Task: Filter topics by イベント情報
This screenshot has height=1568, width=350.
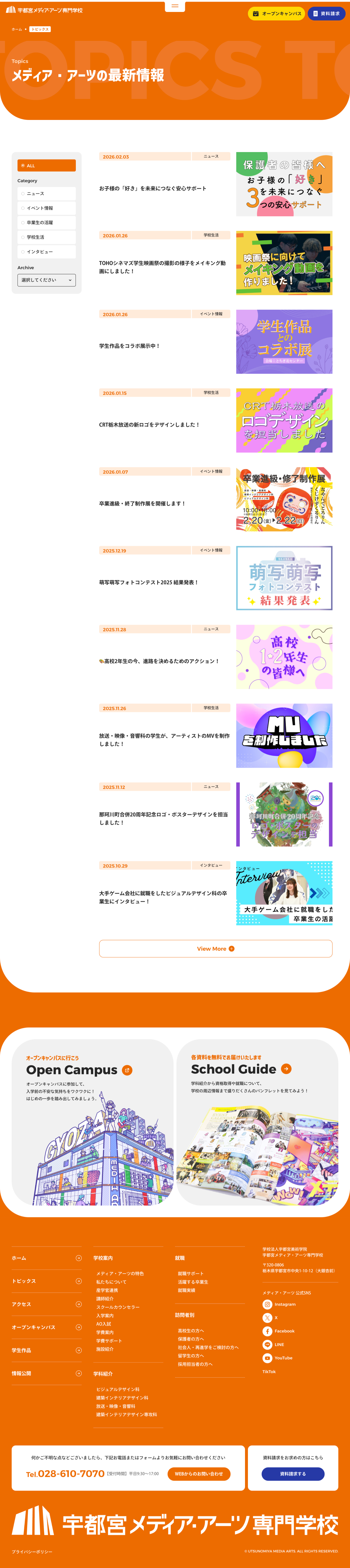Action: point(46,208)
